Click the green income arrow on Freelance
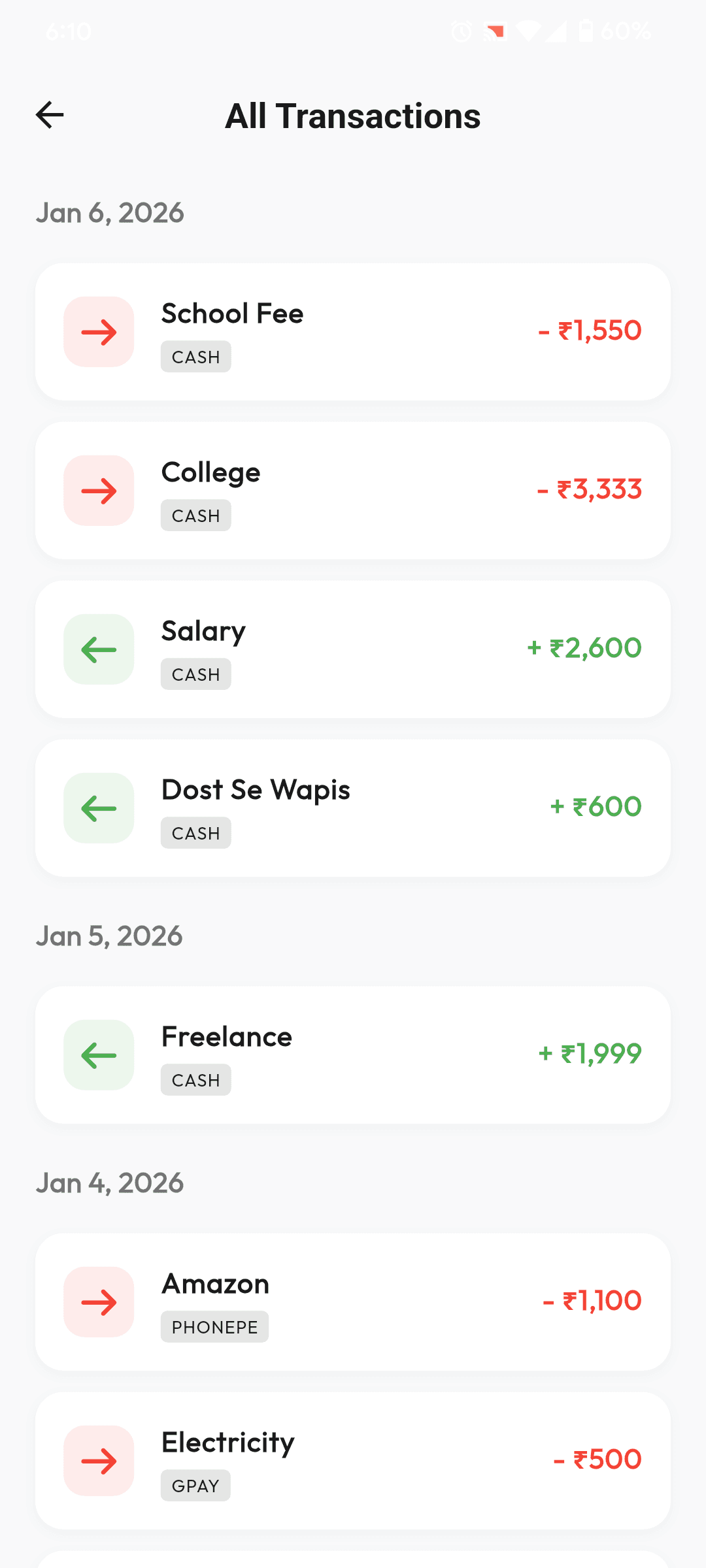Screen dimensions: 706x1568 point(98,1055)
